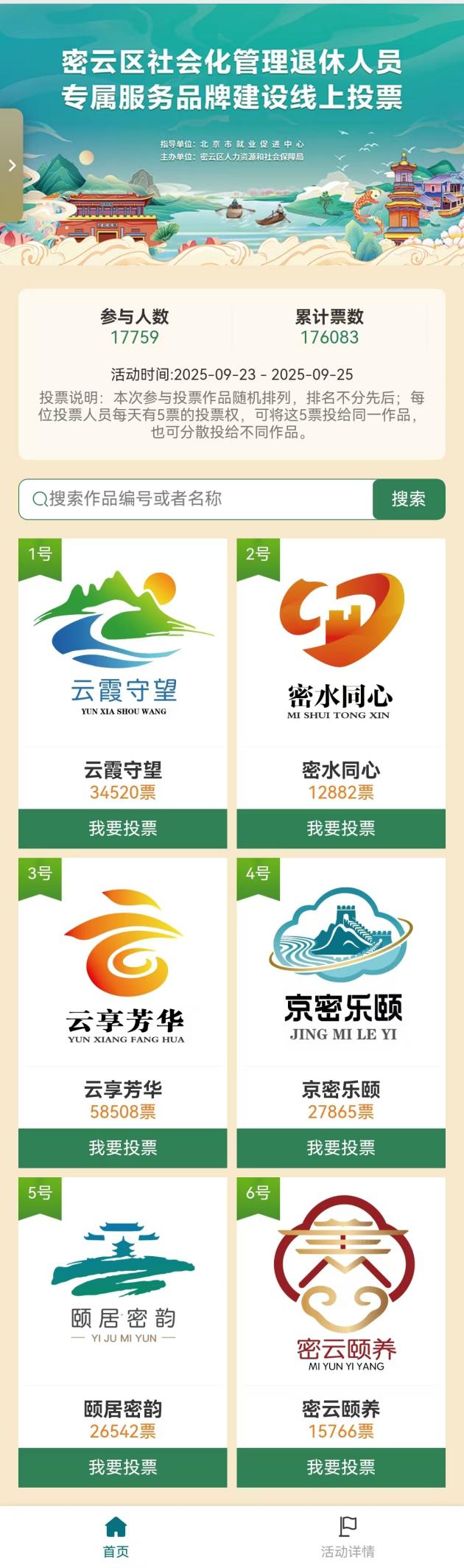Vote for 云霞守望 with 我要投票
464x1568 pixels.
click(122, 828)
